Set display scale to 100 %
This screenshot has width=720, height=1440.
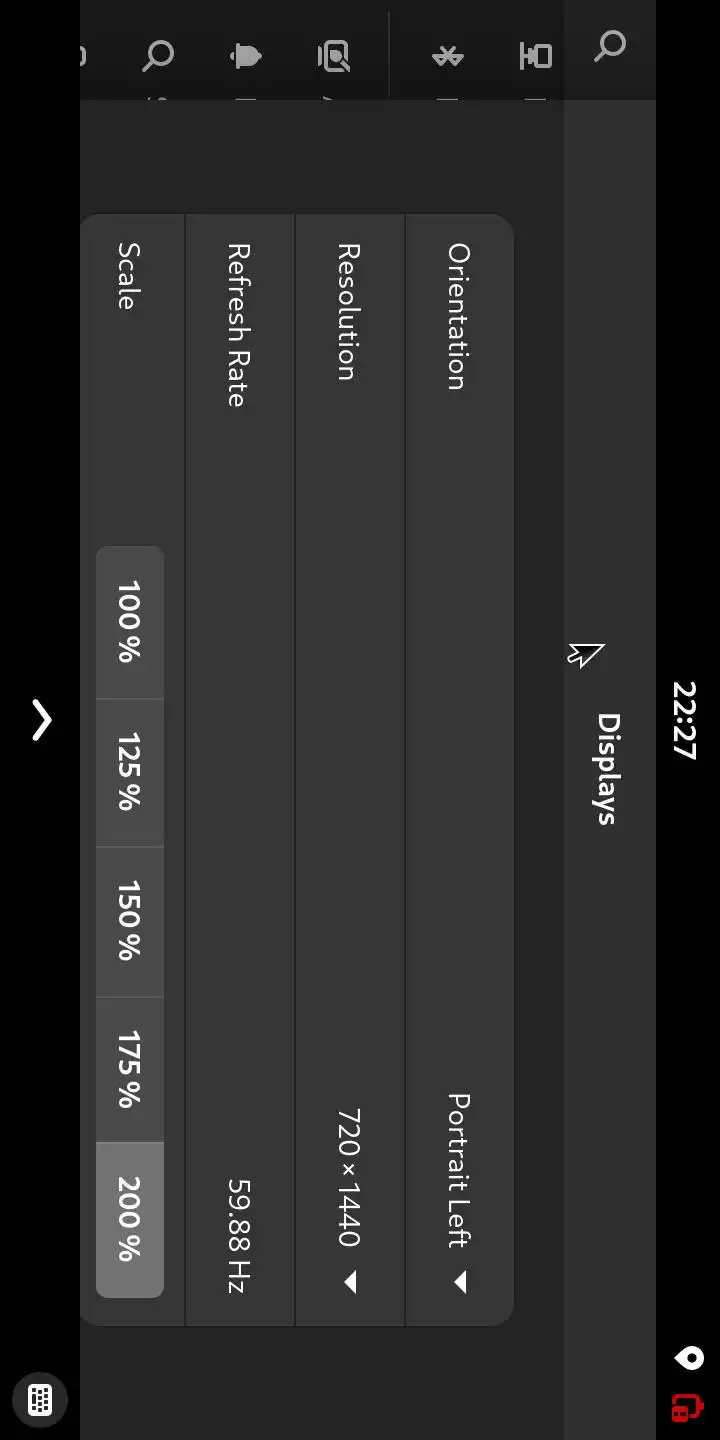[129, 621]
